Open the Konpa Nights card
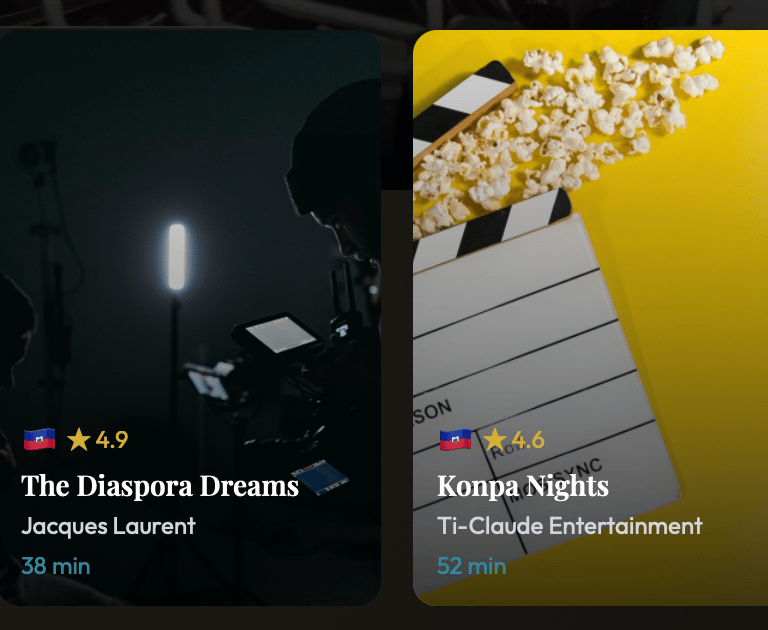 click(x=590, y=318)
